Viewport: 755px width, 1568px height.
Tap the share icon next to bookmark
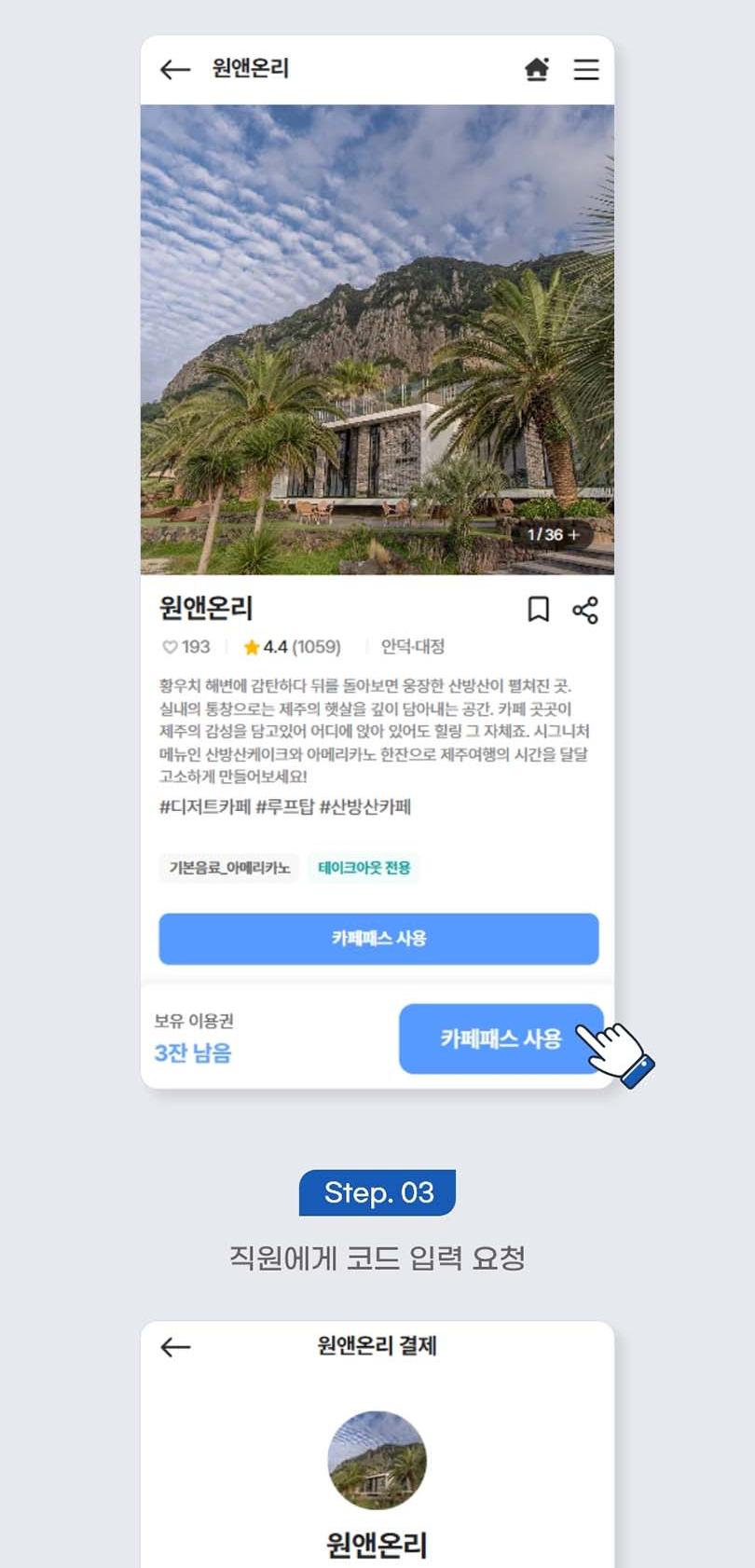585,612
